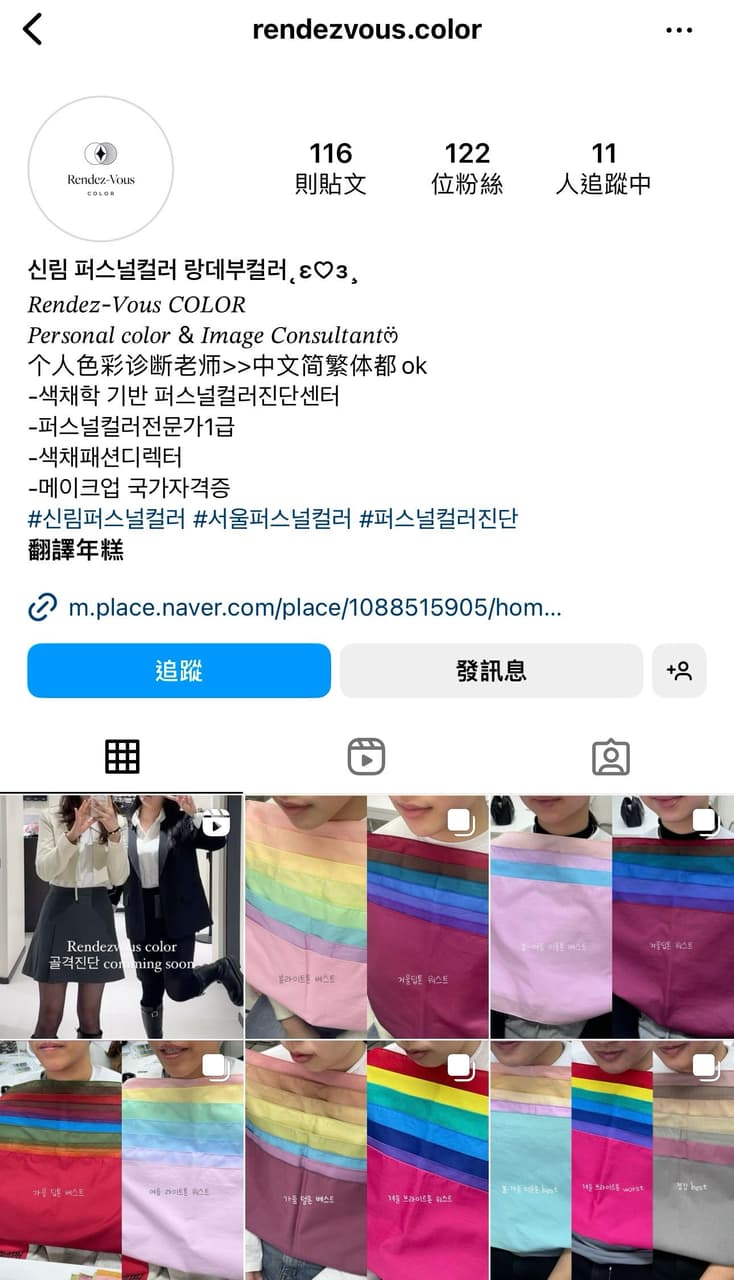734x1280 pixels.
Task: Open the post with pastel rainbow drapes
Action: coord(366,915)
